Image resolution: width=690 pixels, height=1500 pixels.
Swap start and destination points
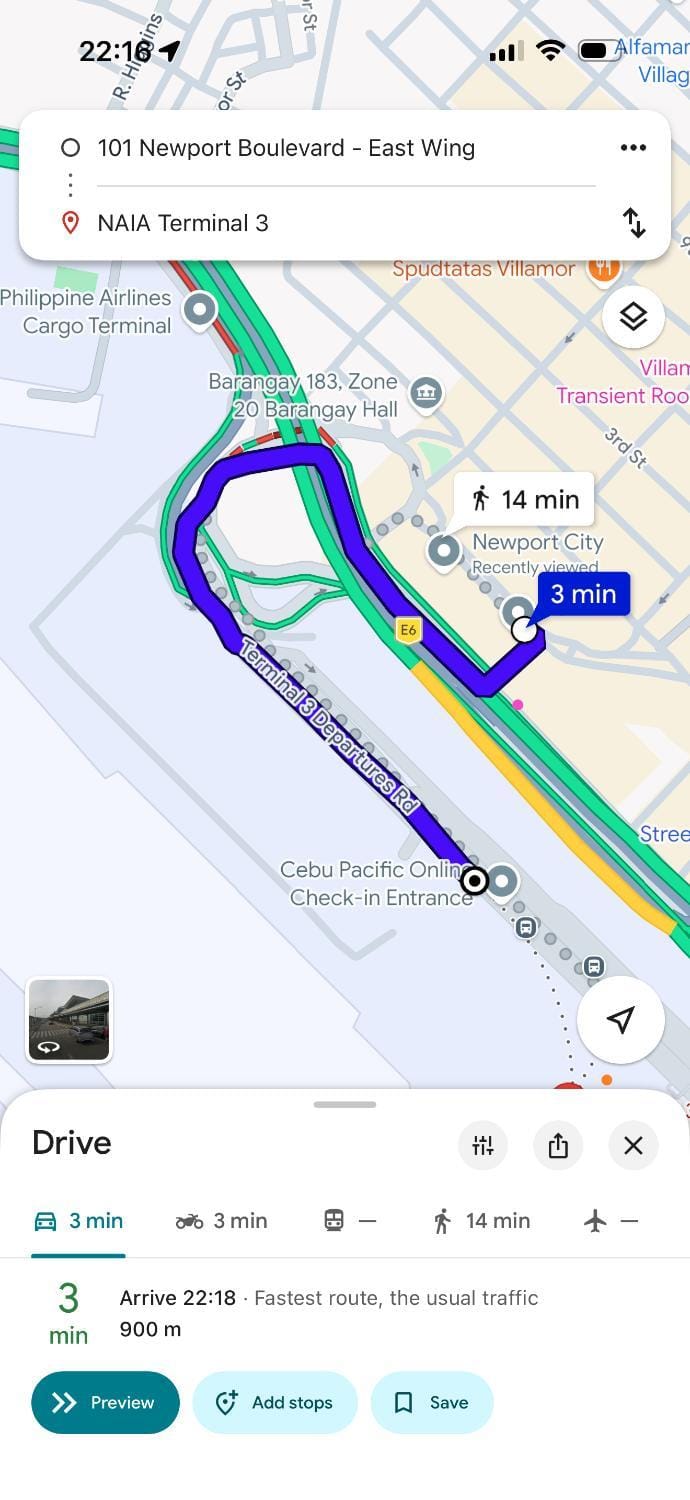point(634,222)
